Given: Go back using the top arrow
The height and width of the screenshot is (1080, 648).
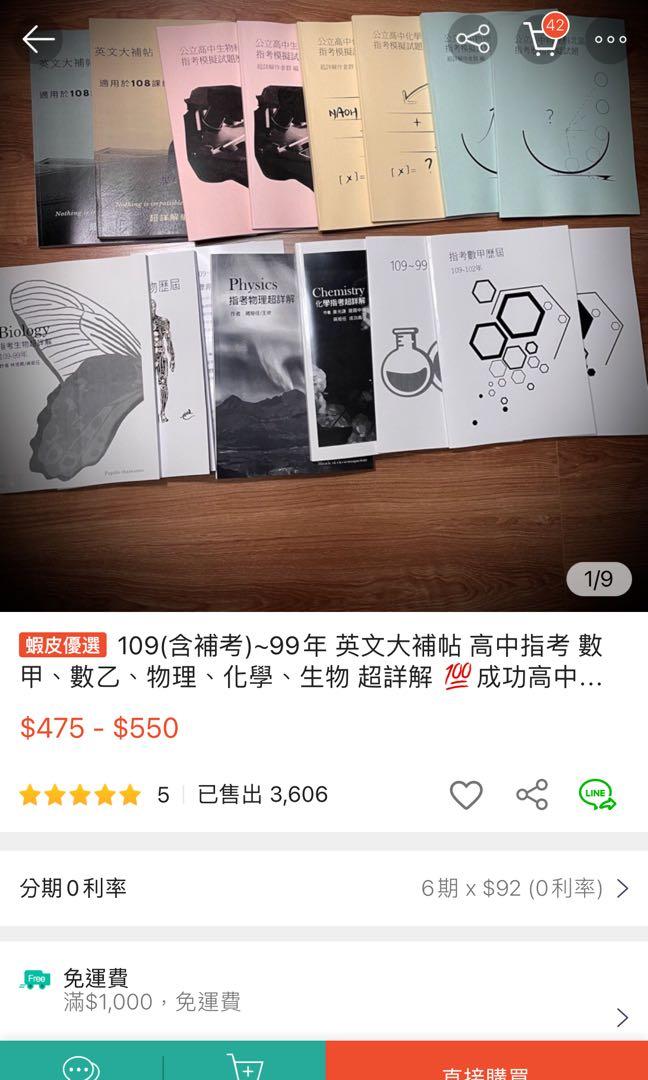Looking at the screenshot, I should [x=39, y=40].
